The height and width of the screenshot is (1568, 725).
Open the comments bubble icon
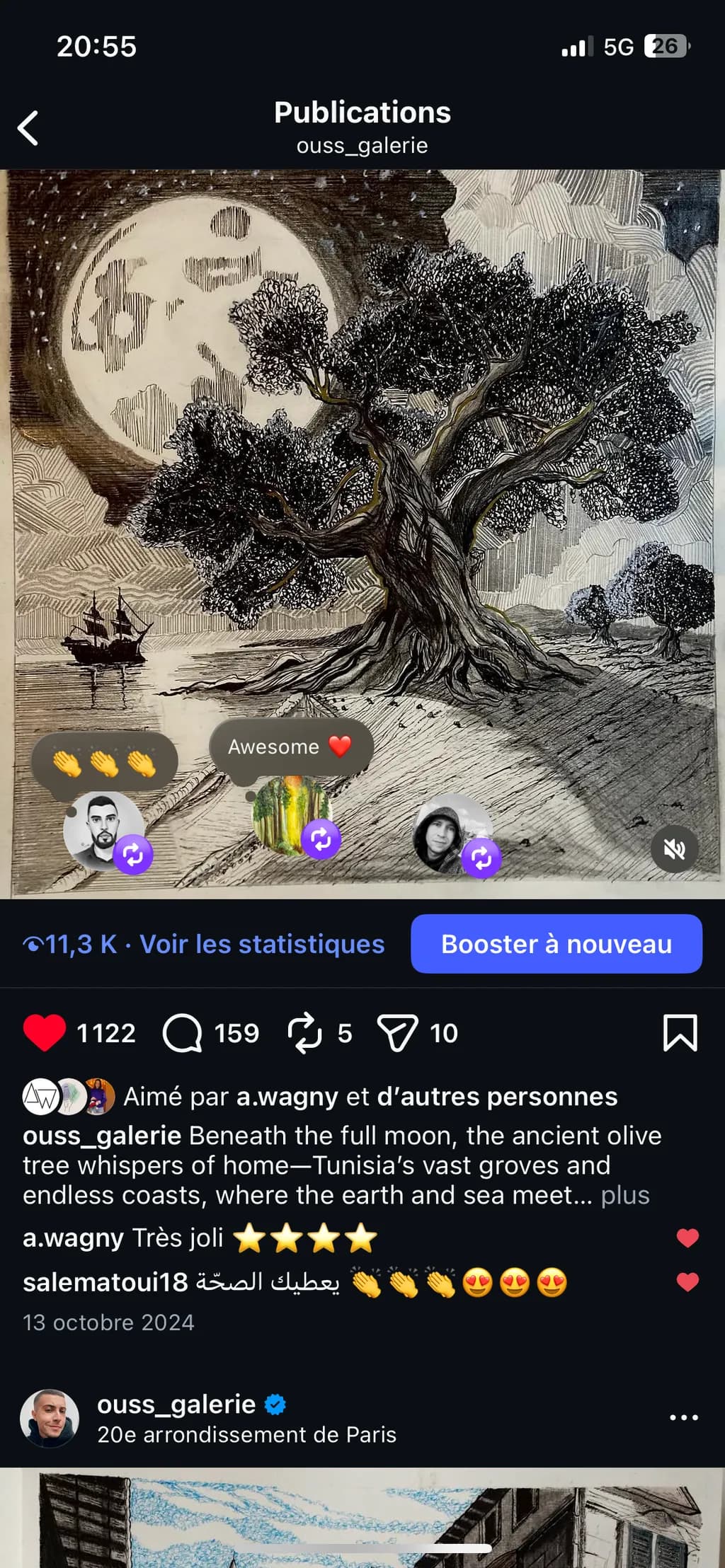tap(183, 1033)
